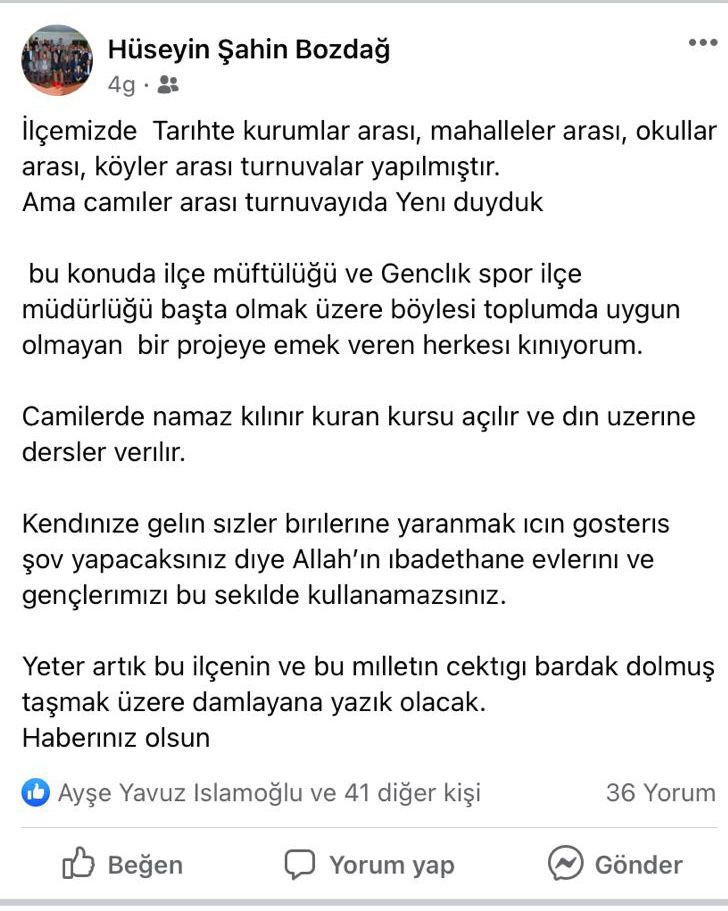Viewport: 728px width, 911px height.
Task: Open Hüseyin Şahin Bozdağ's profile name link
Action: 248,50
